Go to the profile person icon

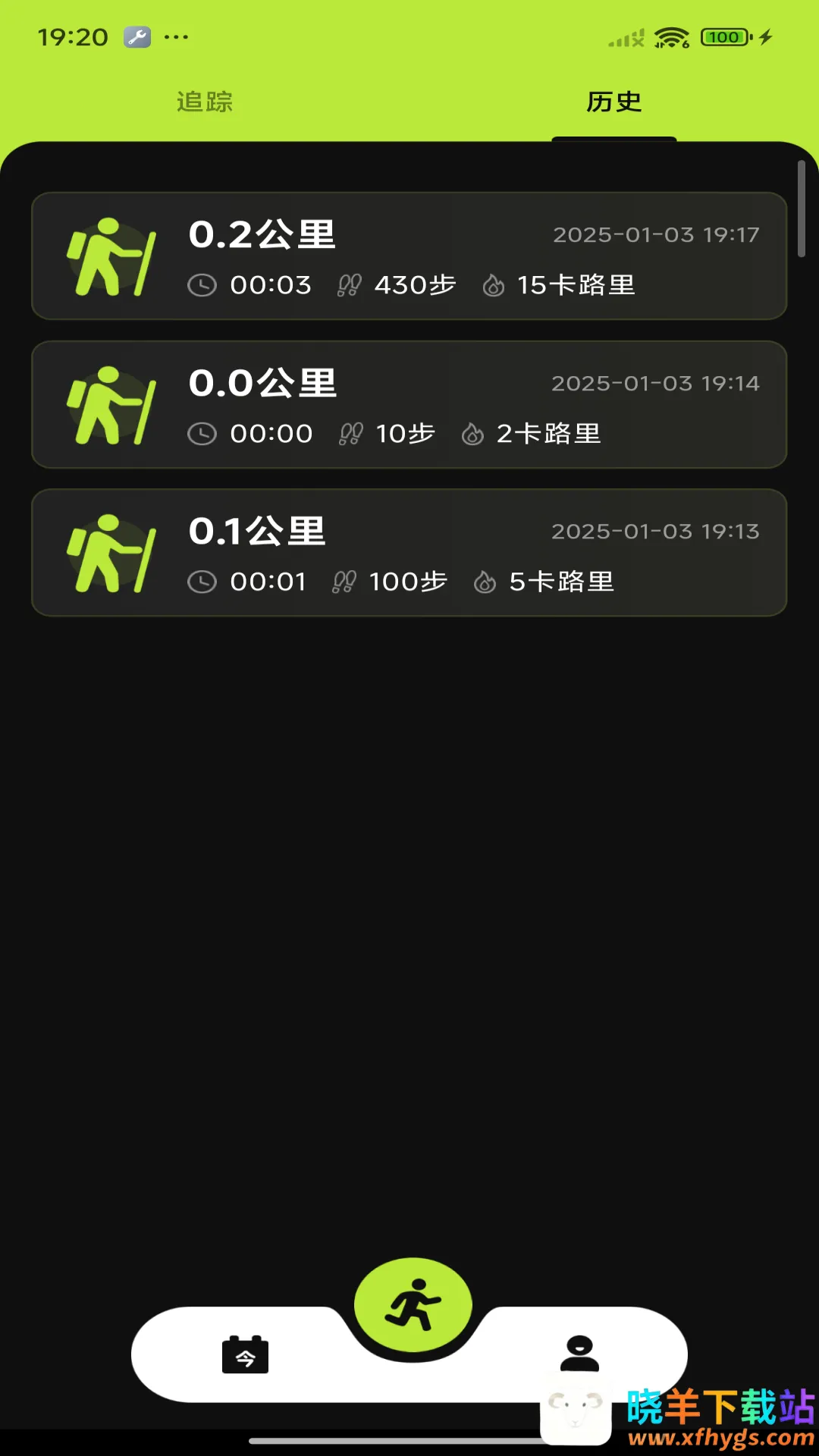click(579, 1354)
